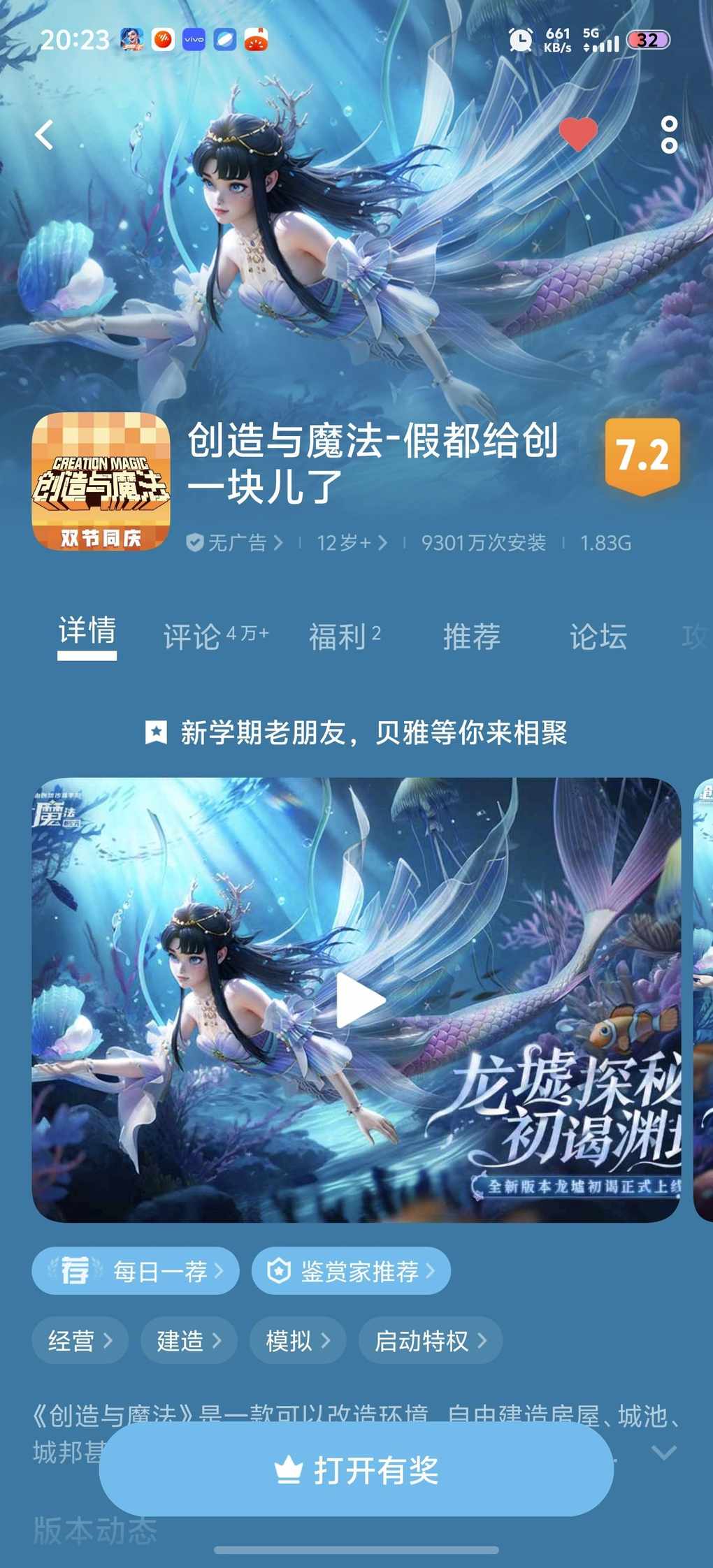Viewport: 713px width, 1568px height.
Task: Go back to the previous page
Action: pyautogui.click(x=45, y=135)
